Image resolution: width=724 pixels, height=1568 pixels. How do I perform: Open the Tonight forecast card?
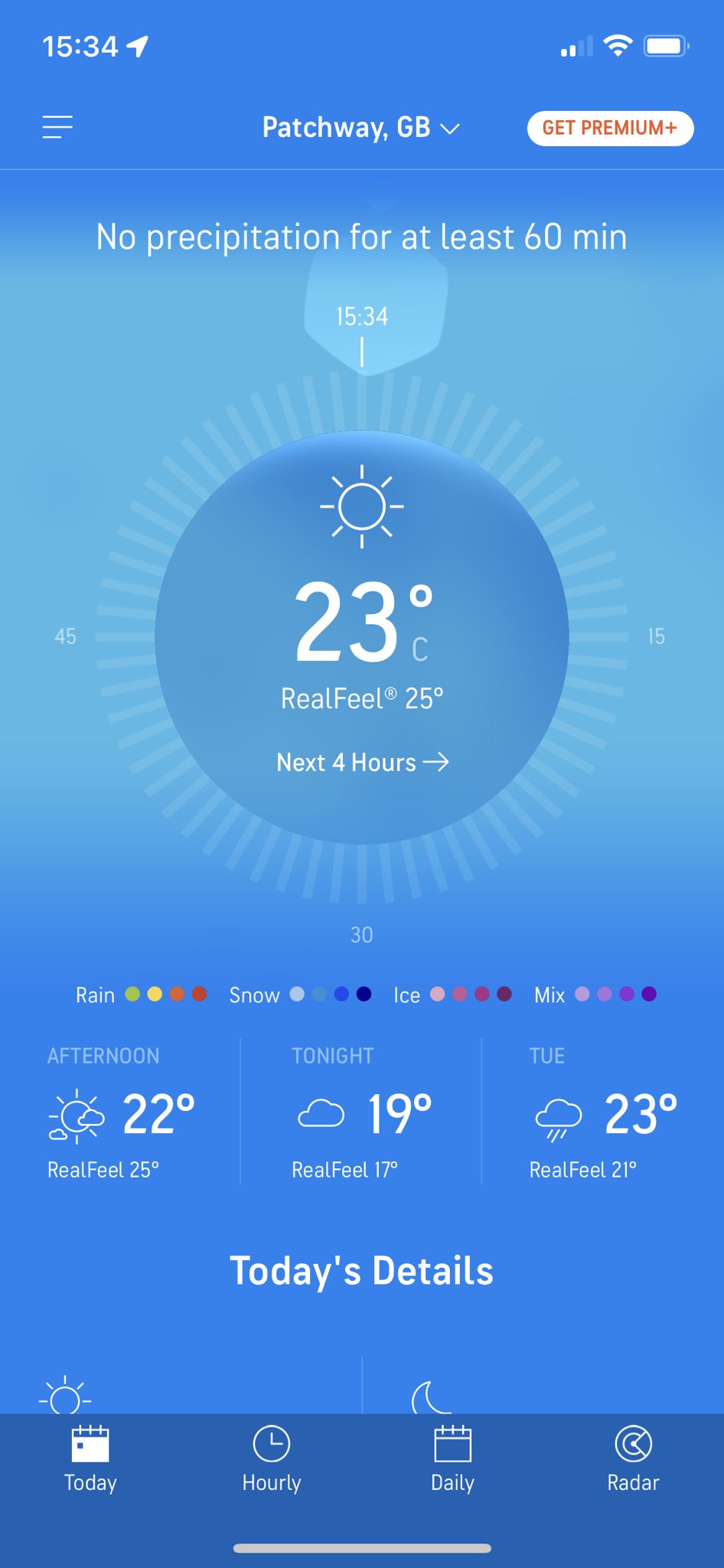pyautogui.click(x=361, y=1112)
